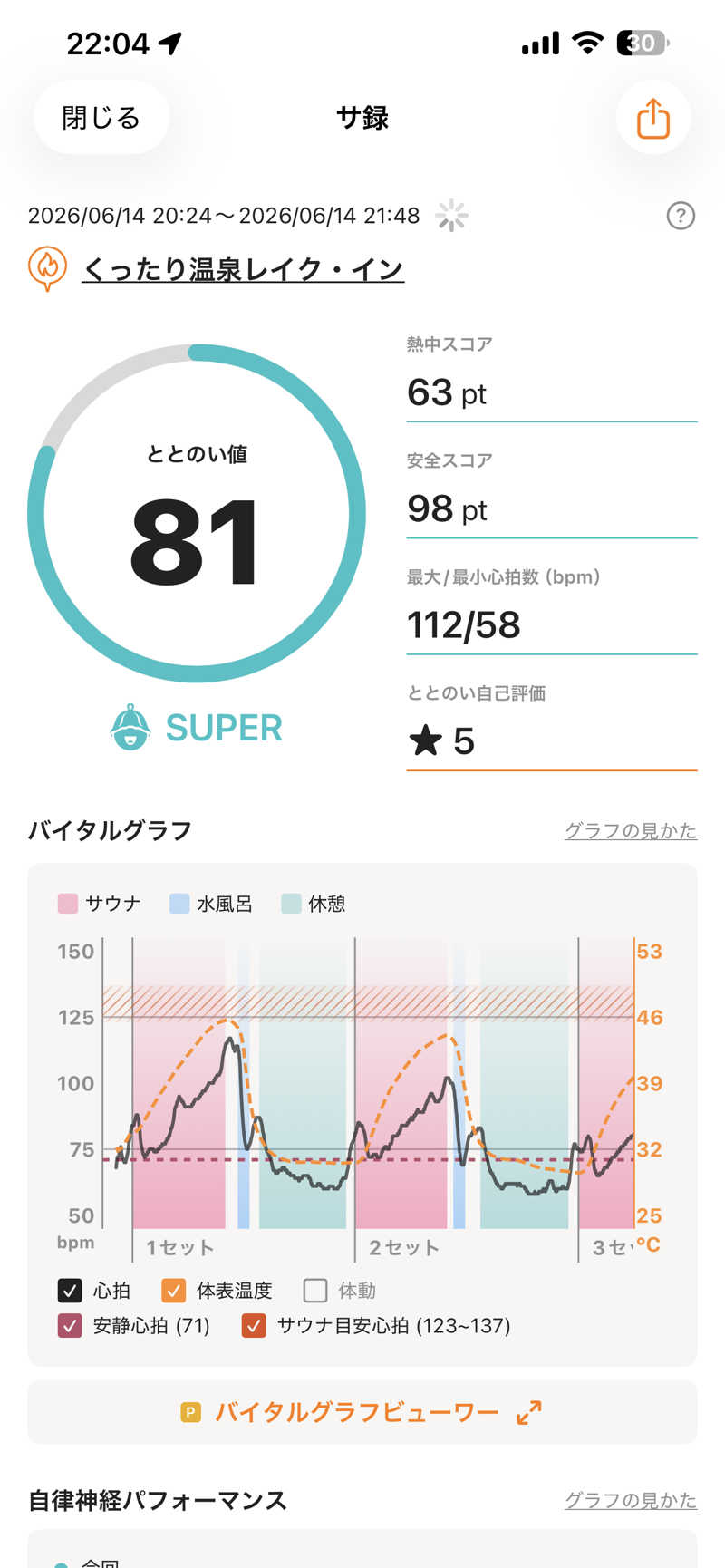The height and width of the screenshot is (1568, 725).
Task: Enable the 体動 checkbox
Action: (315, 1290)
